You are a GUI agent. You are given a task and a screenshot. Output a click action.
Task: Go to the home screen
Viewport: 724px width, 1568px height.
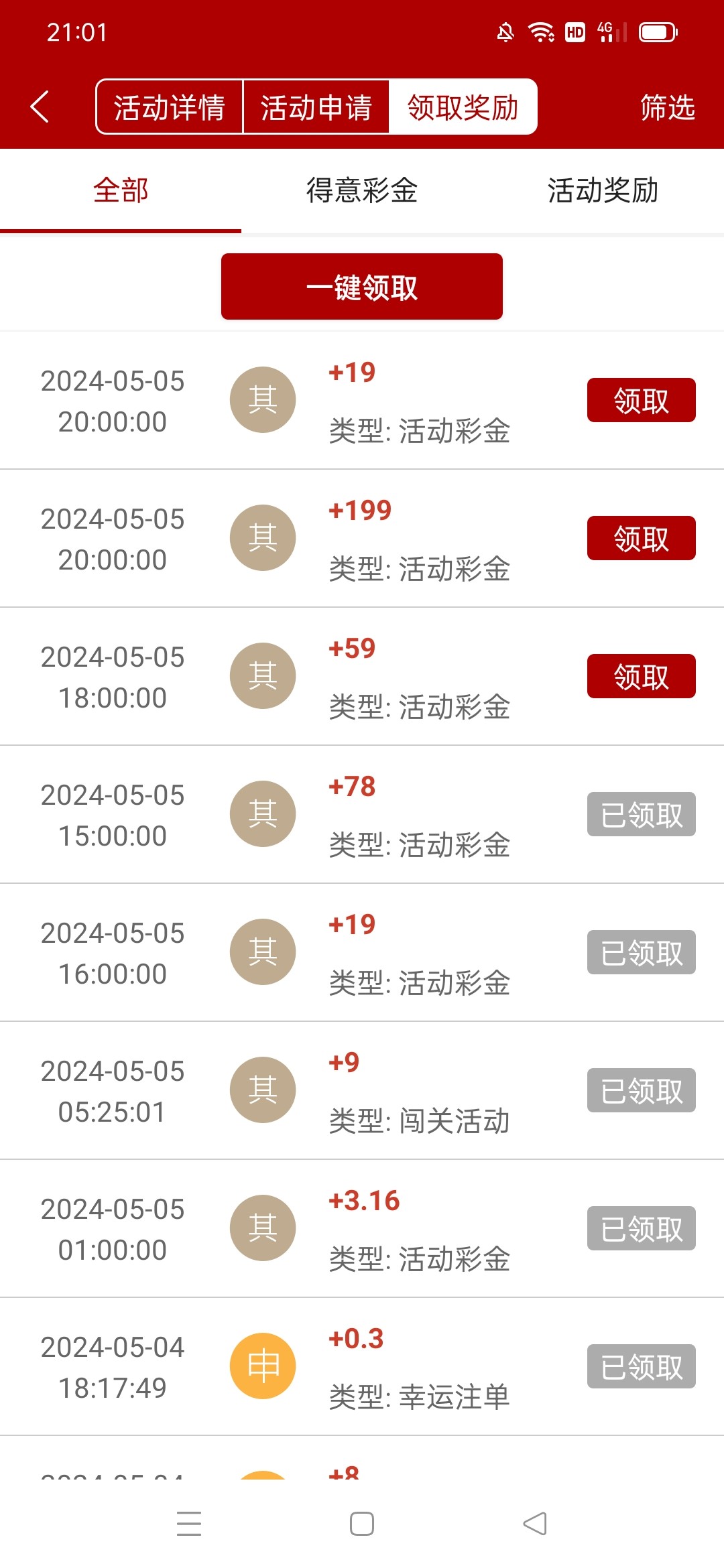tap(362, 1524)
